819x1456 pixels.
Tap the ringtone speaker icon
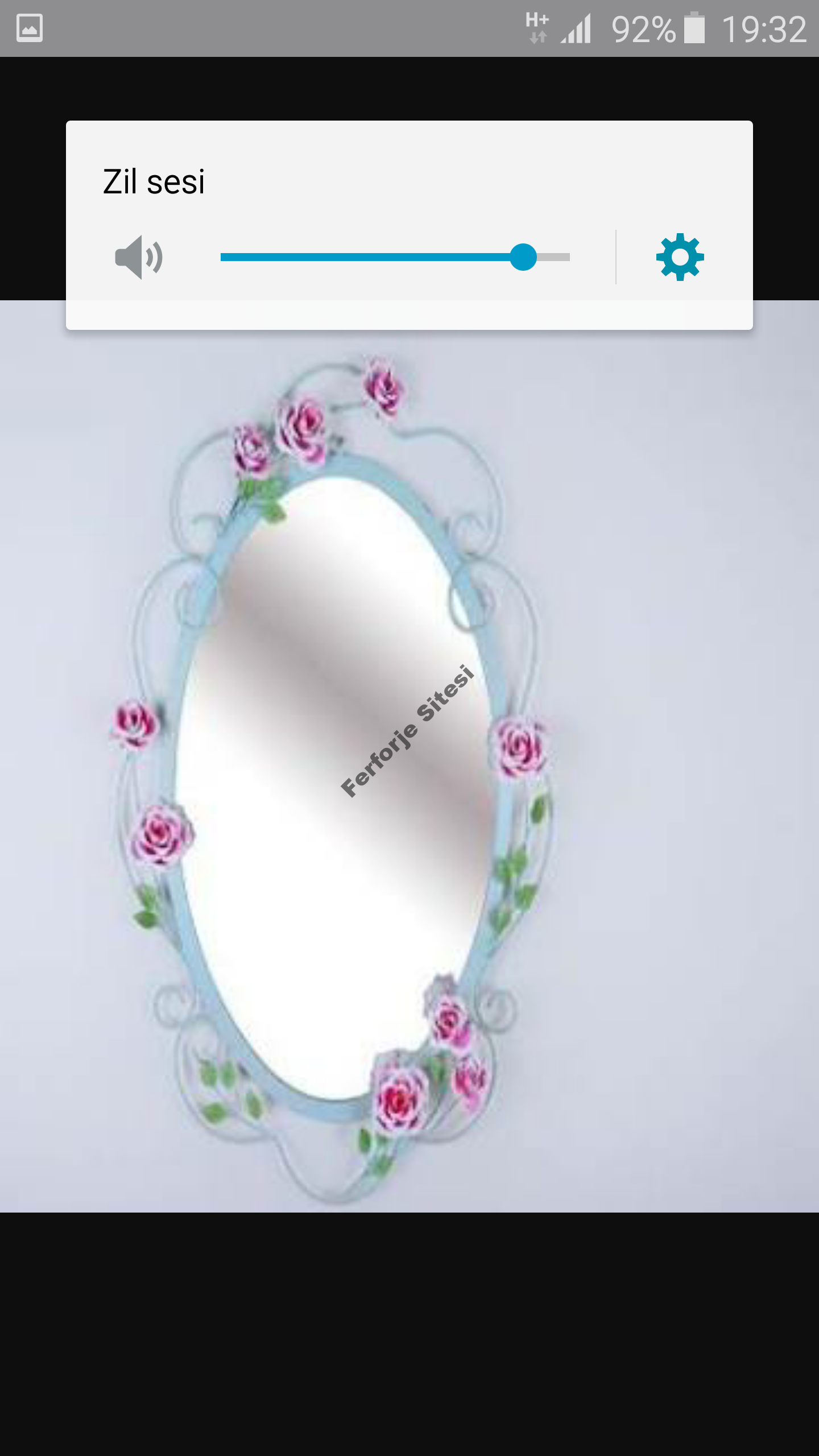coord(138,257)
